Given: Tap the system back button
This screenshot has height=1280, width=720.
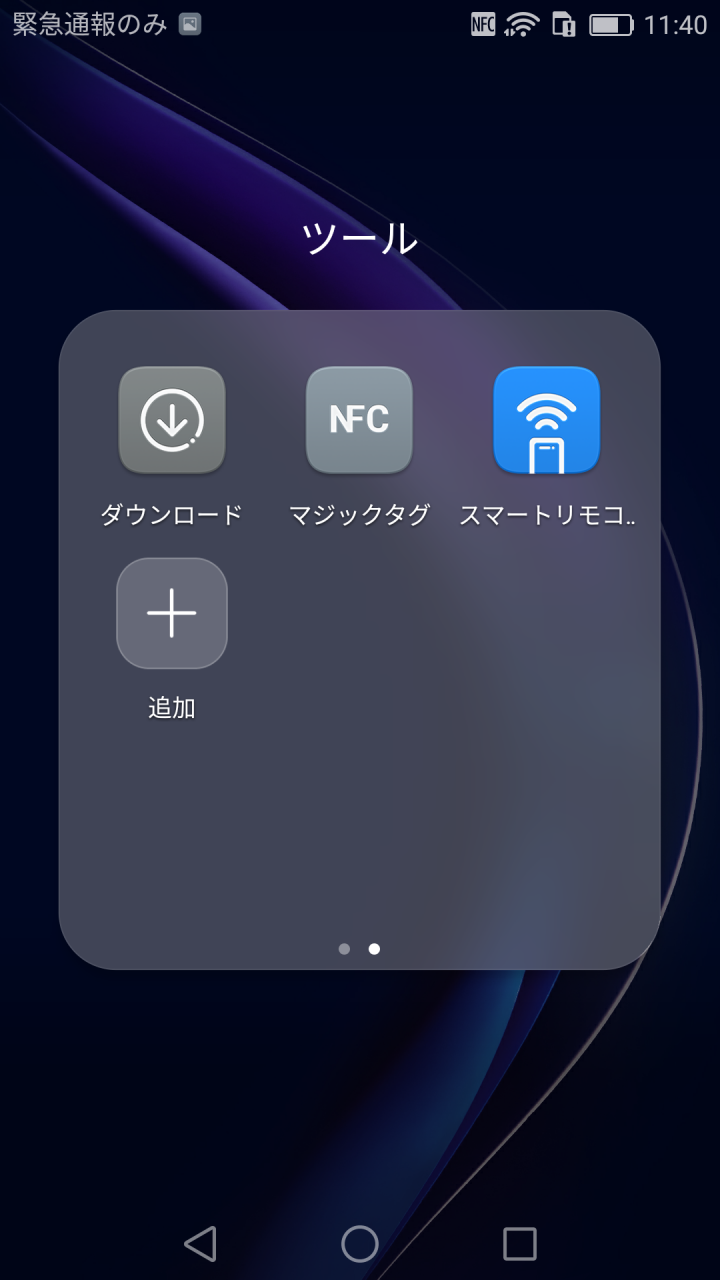Looking at the screenshot, I should (x=200, y=1244).
